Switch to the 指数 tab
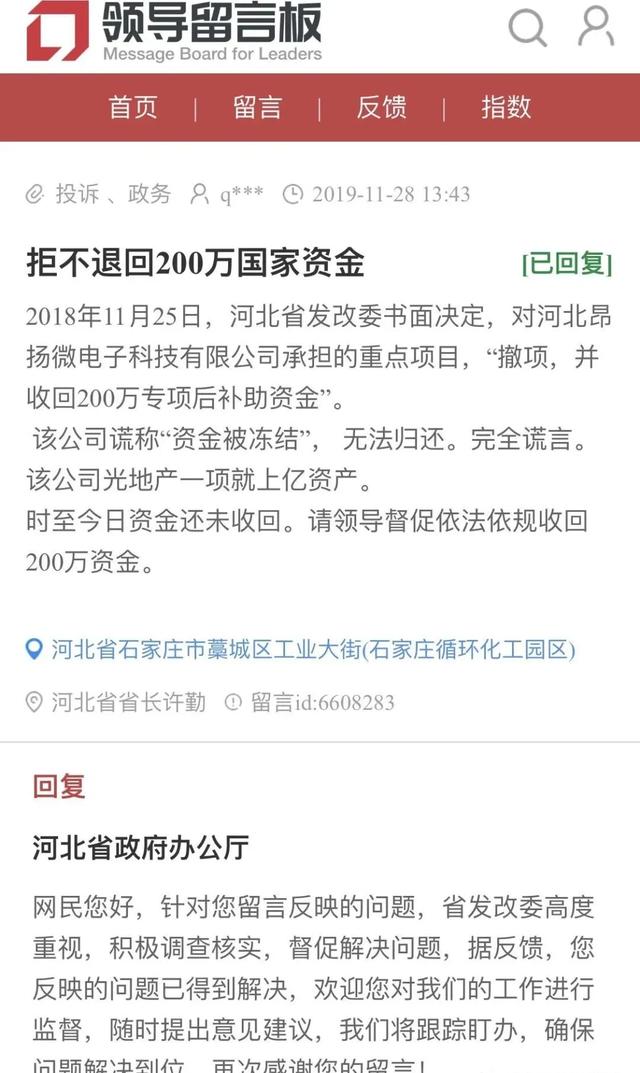This screenshot has width=640, height=1073. 505,108
